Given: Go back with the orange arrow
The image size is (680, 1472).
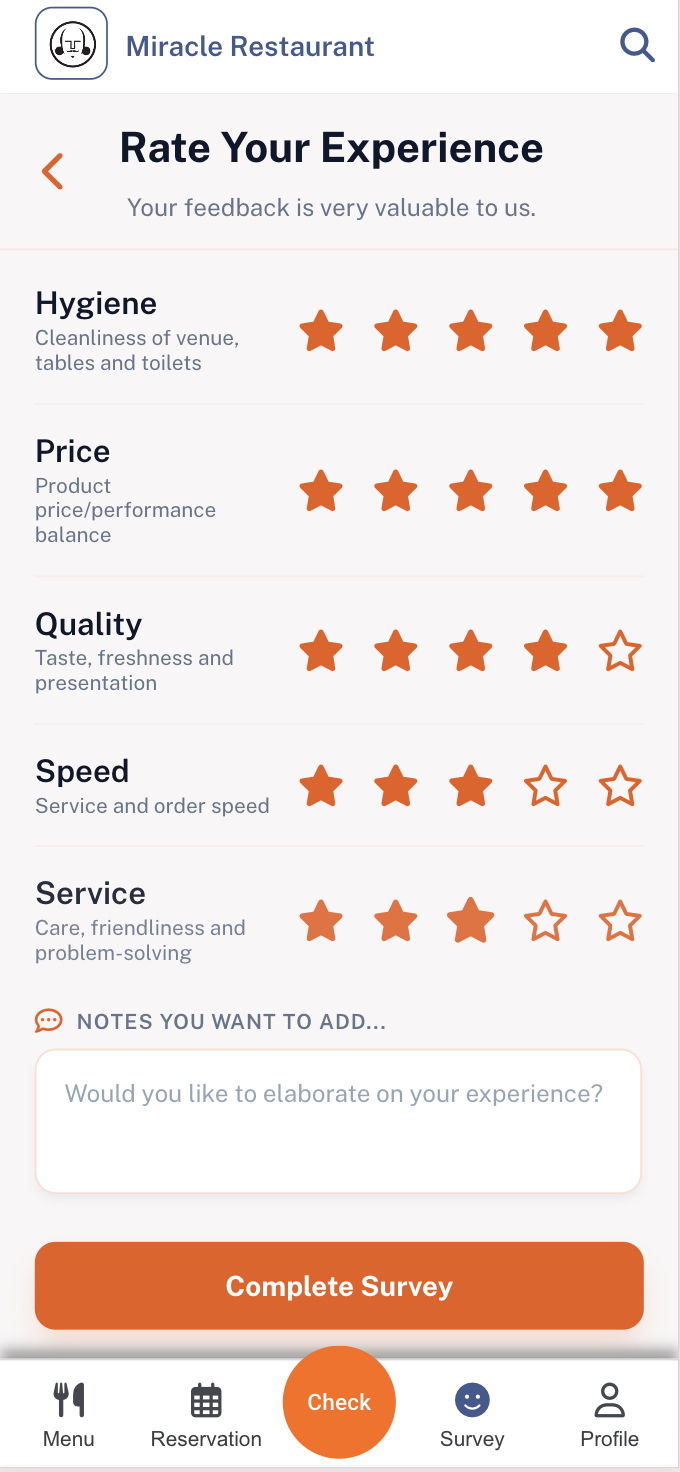Looking at the screenshot, I should tap(53, 171).
